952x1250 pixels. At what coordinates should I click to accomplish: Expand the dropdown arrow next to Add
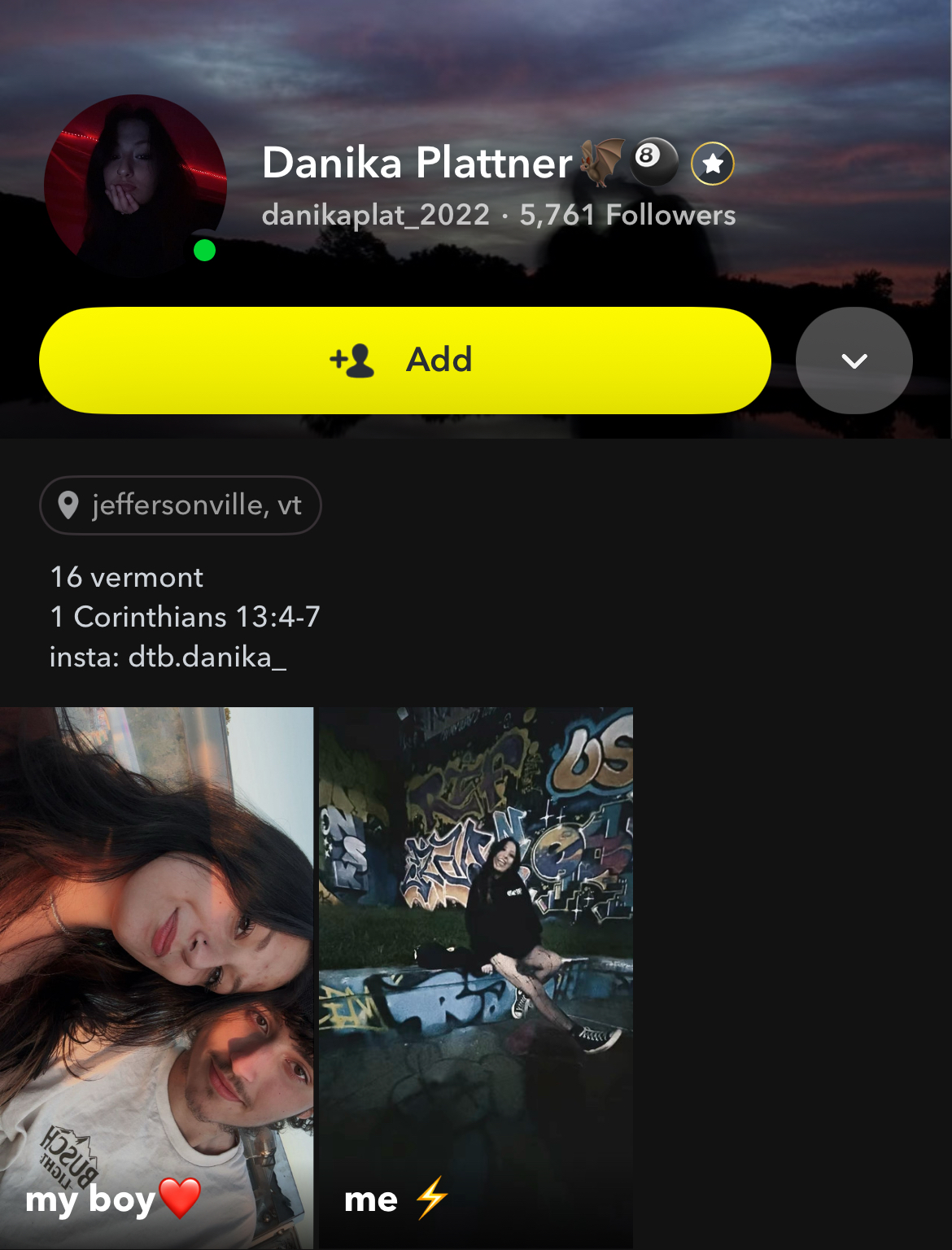[x=854, y=361]
